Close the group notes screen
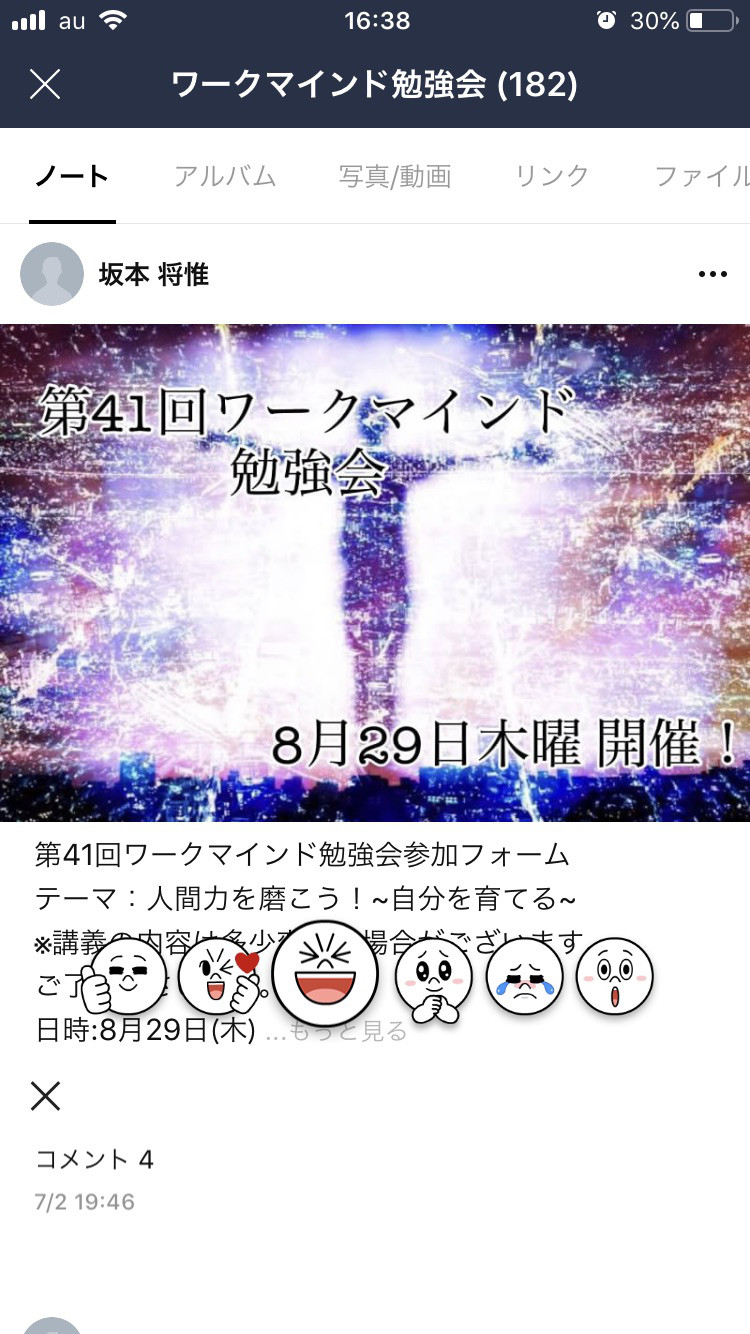The width and height of the screenshot is (750, 1334). click(45, 85)
